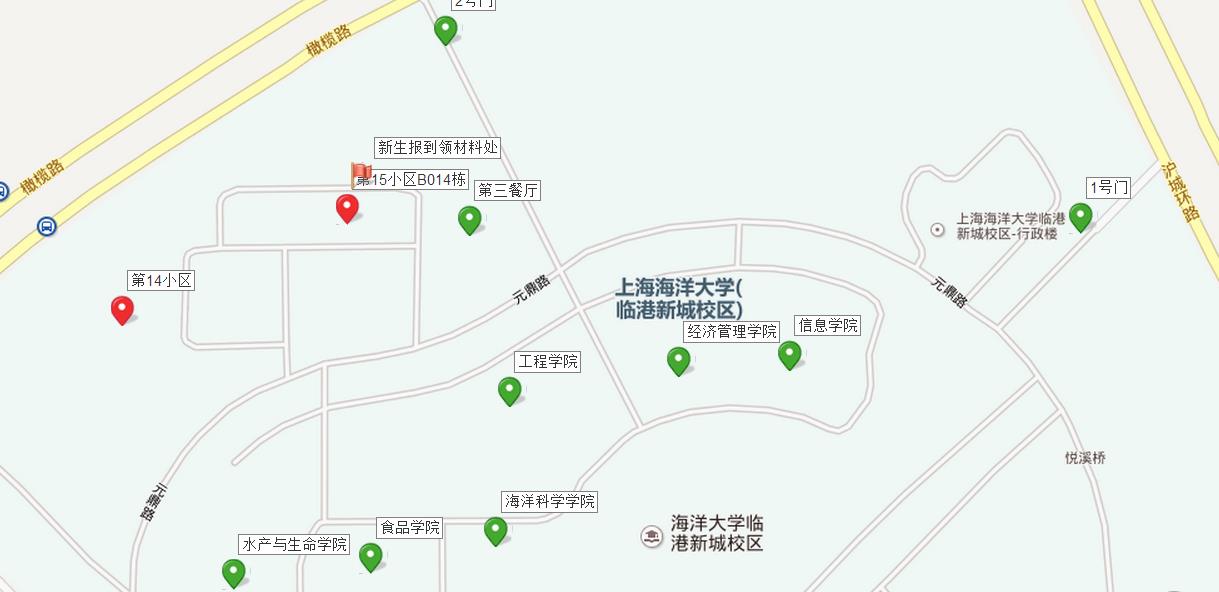Tap the 食品学院 green pin
Screen dimensions: 1219x592
(x=371, y=556)
